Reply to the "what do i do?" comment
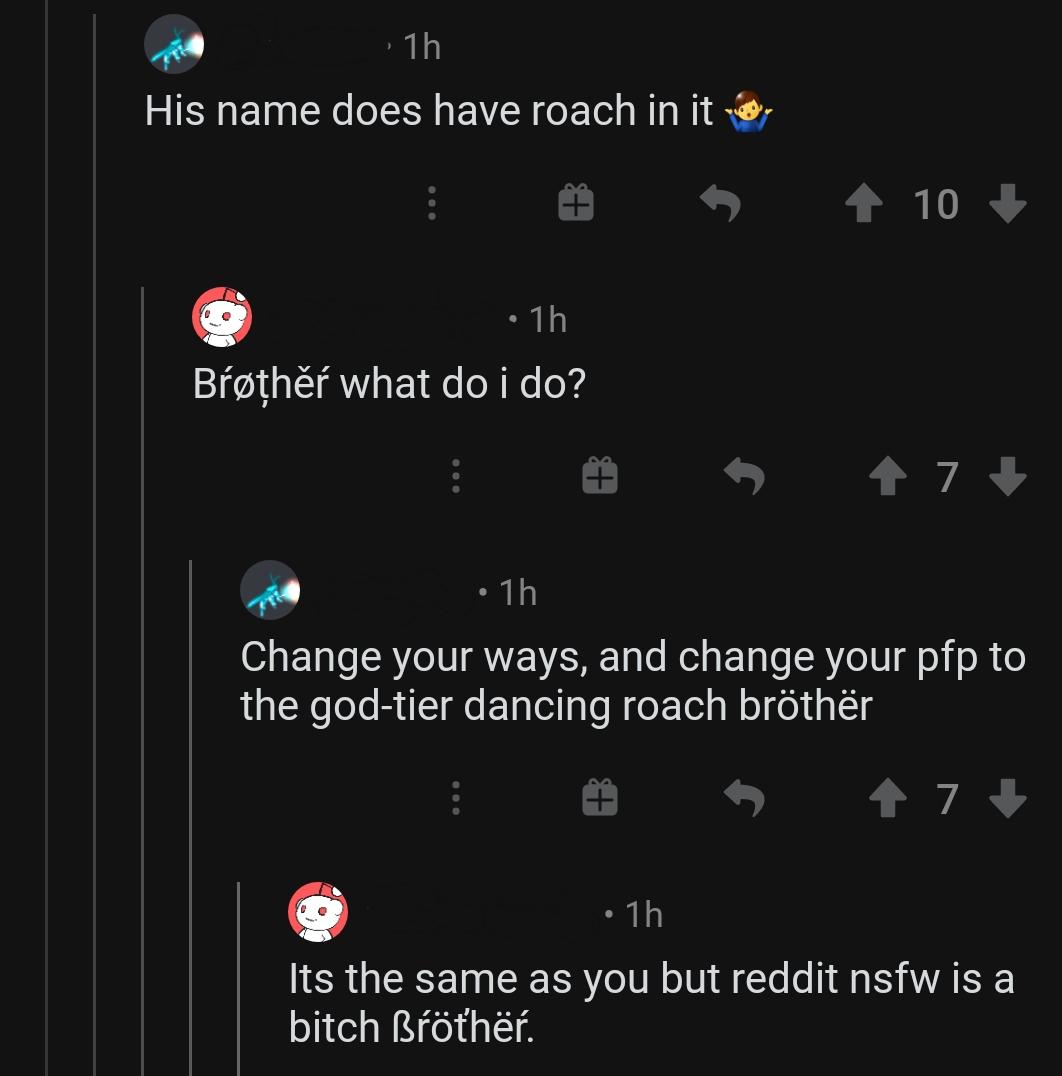This screenshot has height=1076, width=1062. [744, 476]
